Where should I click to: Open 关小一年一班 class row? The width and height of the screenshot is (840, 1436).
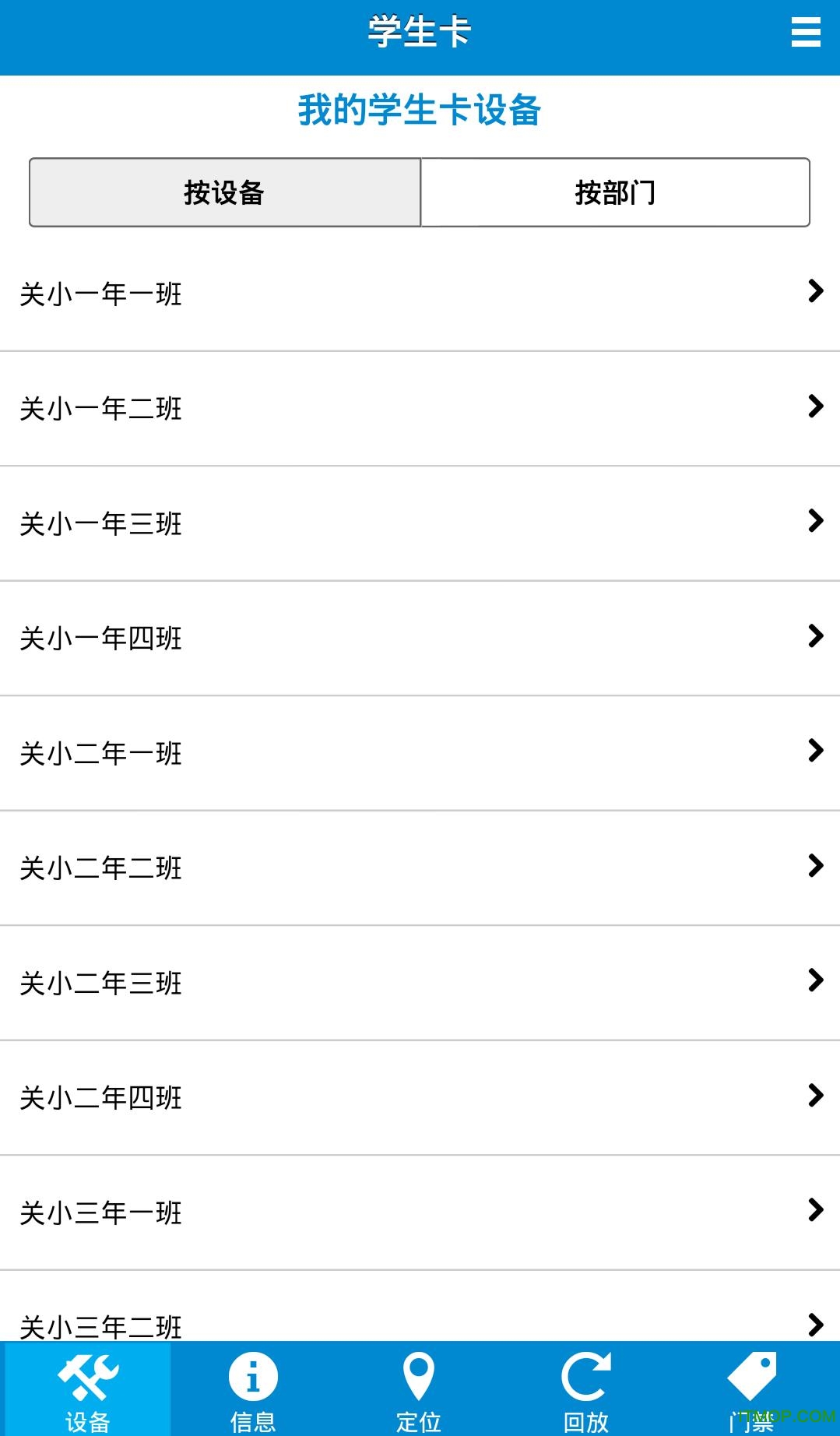tap(420, 294)
